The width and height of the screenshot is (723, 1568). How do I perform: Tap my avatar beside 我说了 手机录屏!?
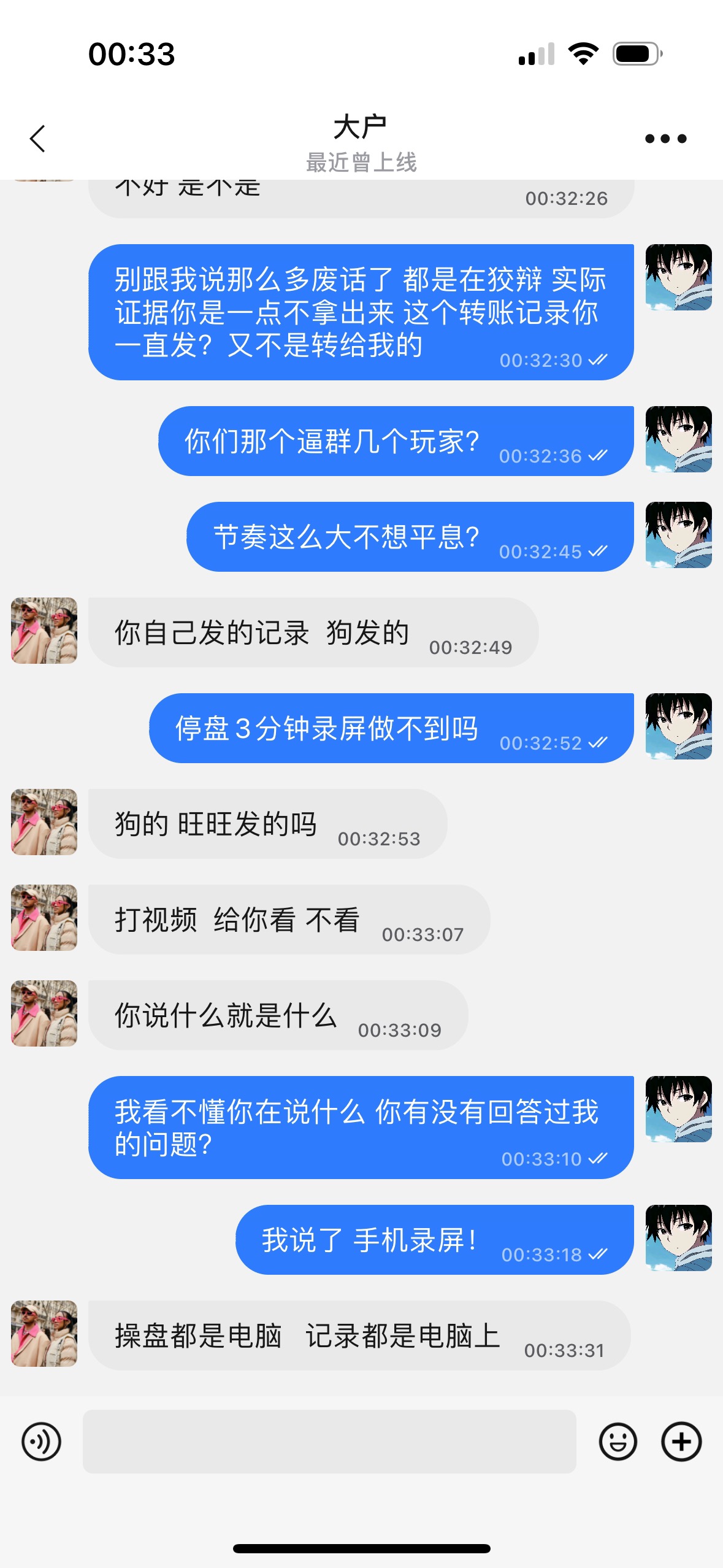click(678, 1238)
